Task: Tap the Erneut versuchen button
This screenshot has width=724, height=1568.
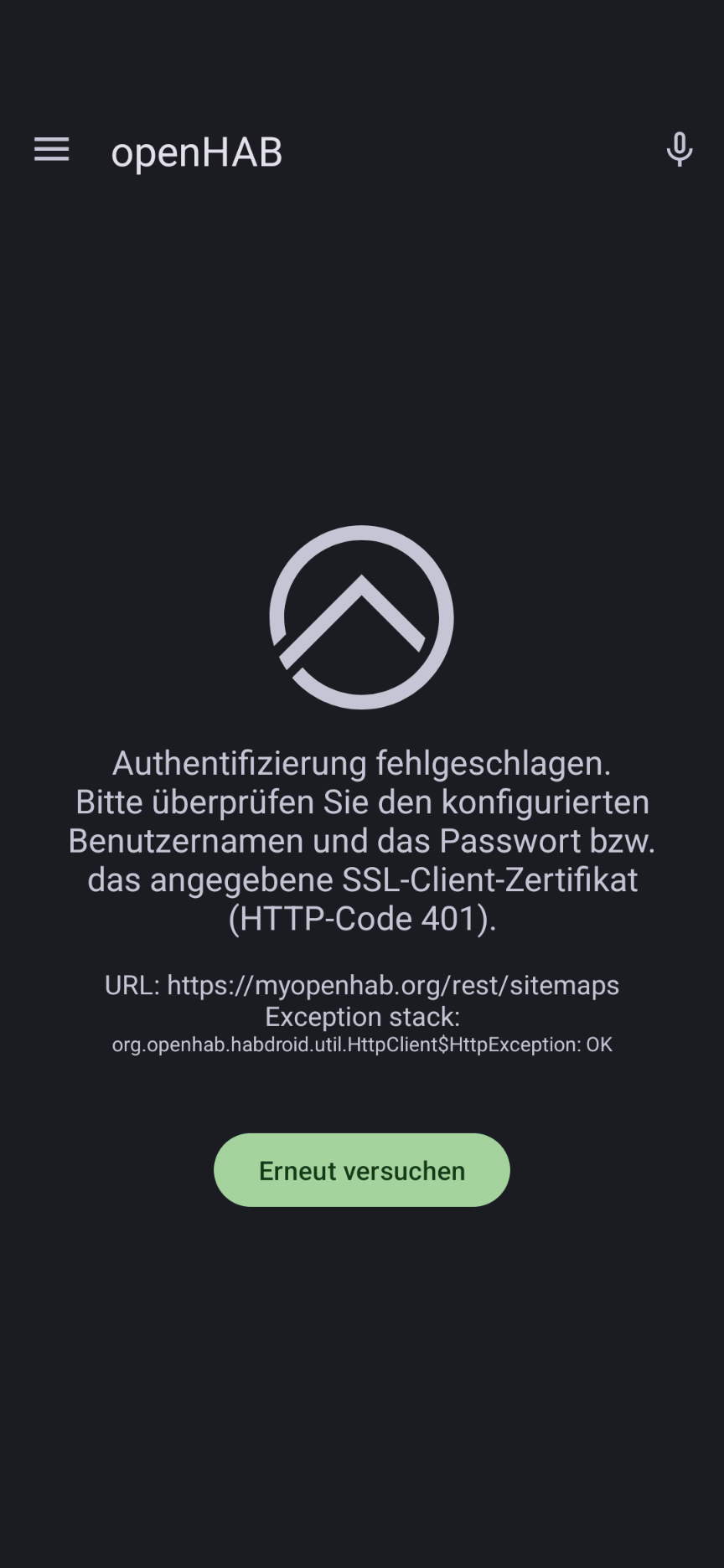Action: [361, 1169]
